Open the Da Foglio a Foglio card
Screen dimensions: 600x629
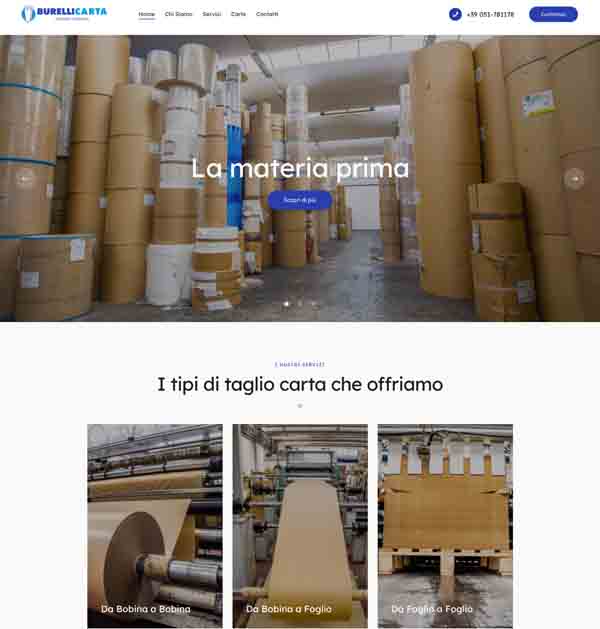click(445, 525)
